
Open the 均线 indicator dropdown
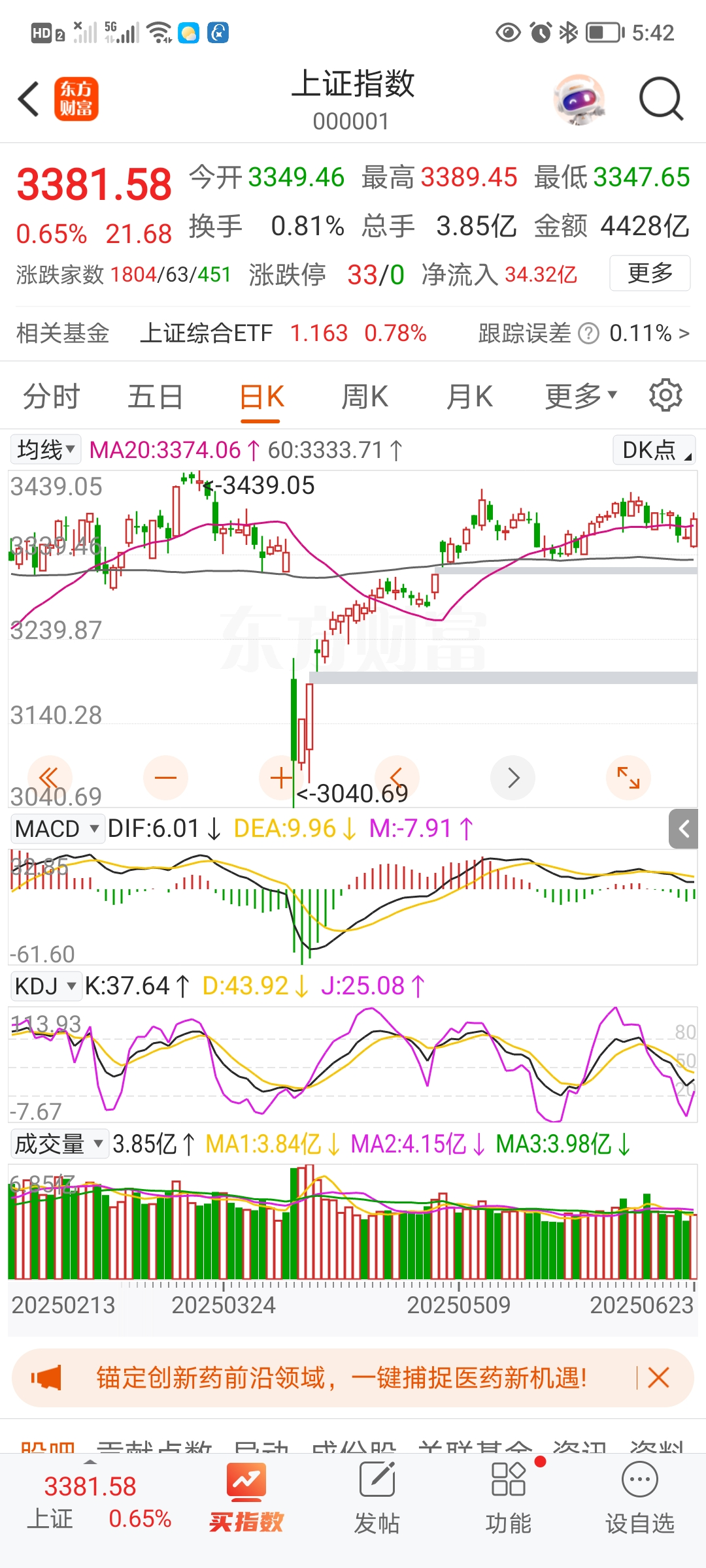[x=46, y=449]
